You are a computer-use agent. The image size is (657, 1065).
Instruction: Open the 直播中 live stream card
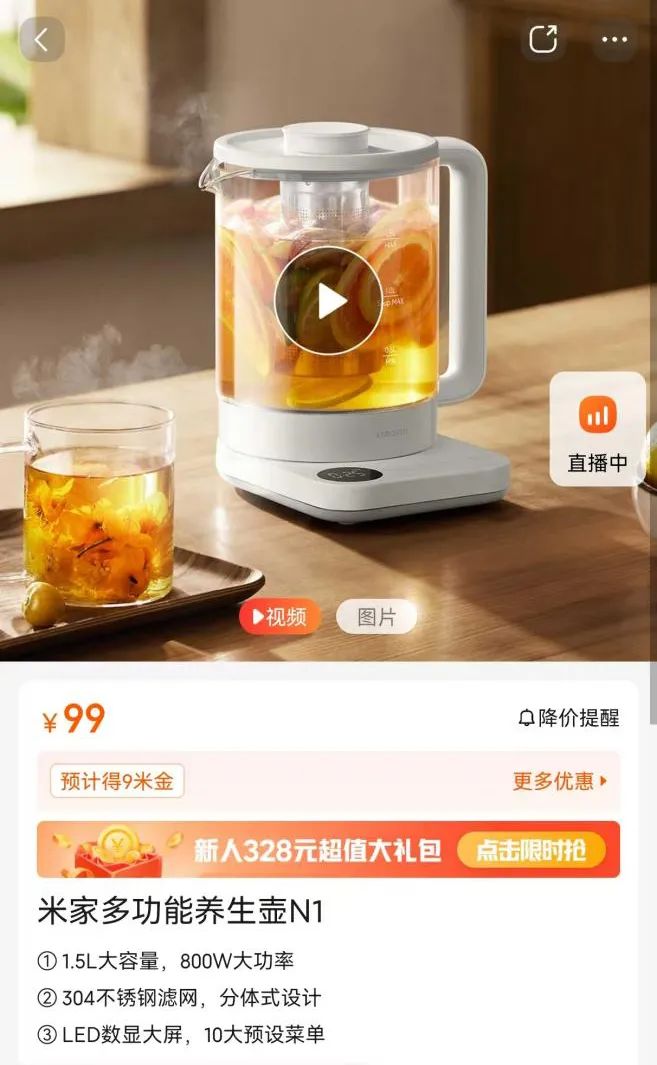click(597, 429)
